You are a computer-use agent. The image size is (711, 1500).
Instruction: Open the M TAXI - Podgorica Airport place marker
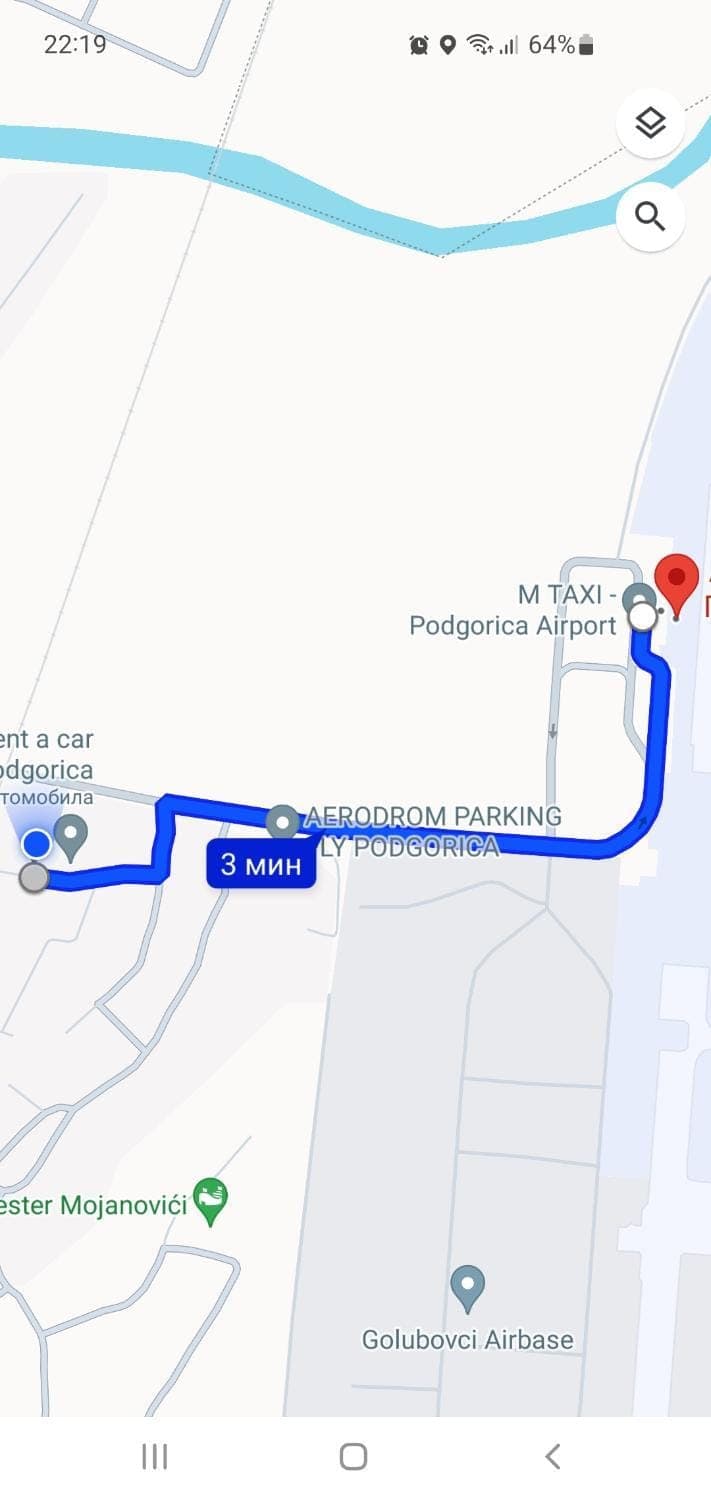[637, 599]
